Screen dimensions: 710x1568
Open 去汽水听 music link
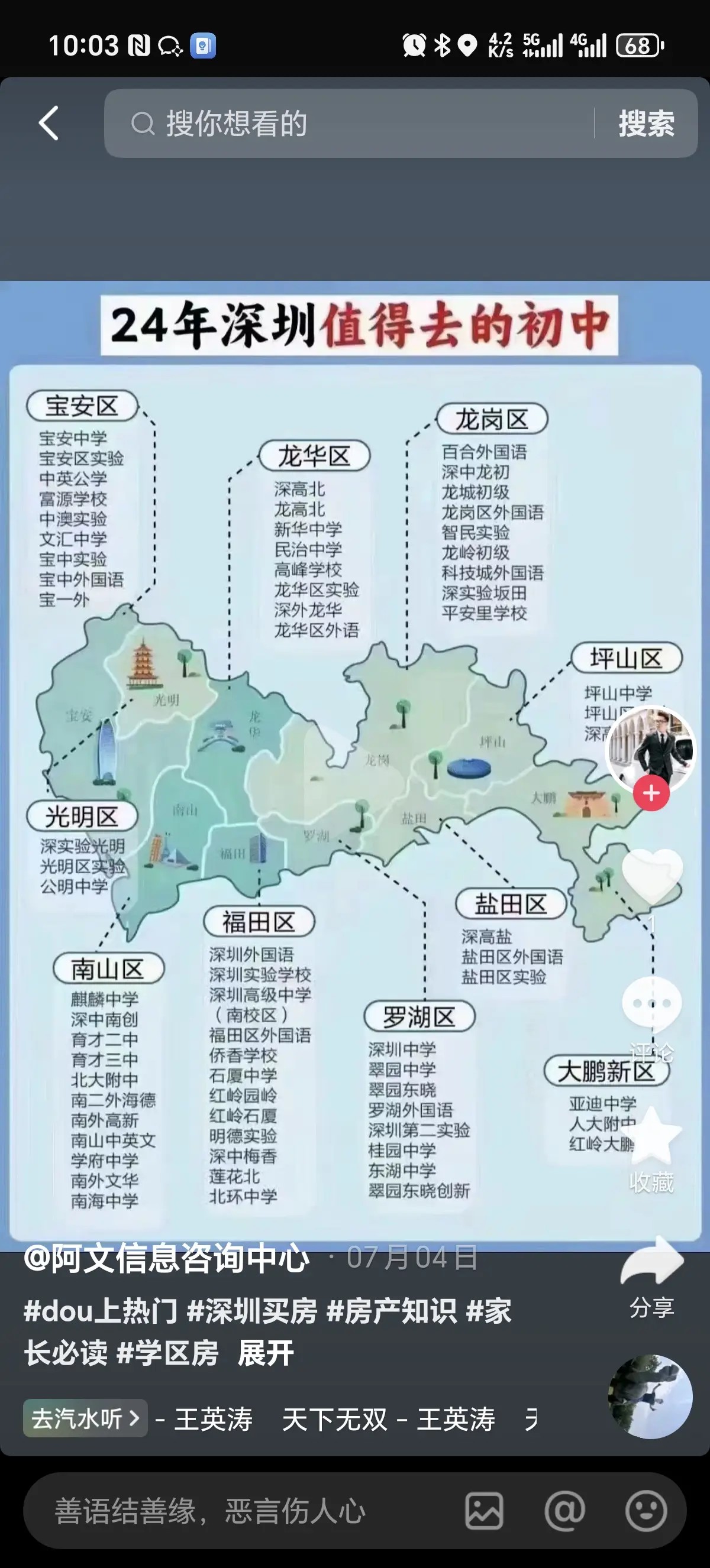(85, 1418)
